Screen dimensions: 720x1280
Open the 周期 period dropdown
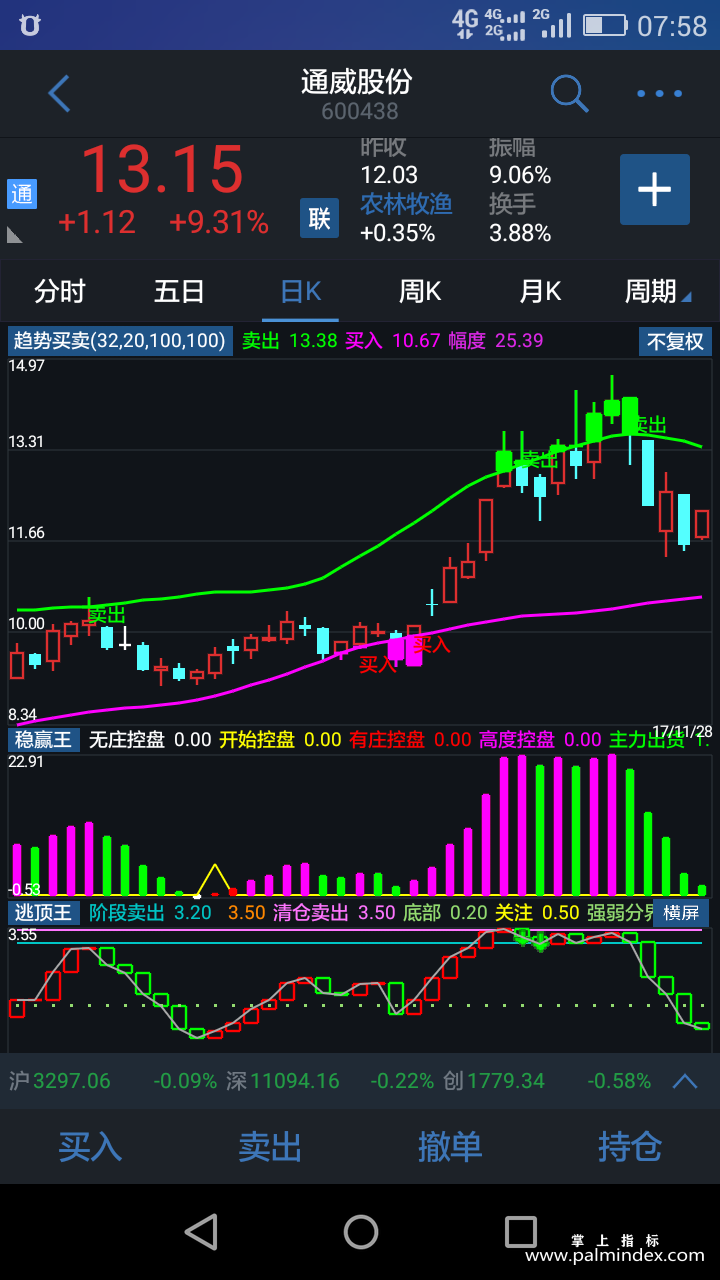(657, 292)
